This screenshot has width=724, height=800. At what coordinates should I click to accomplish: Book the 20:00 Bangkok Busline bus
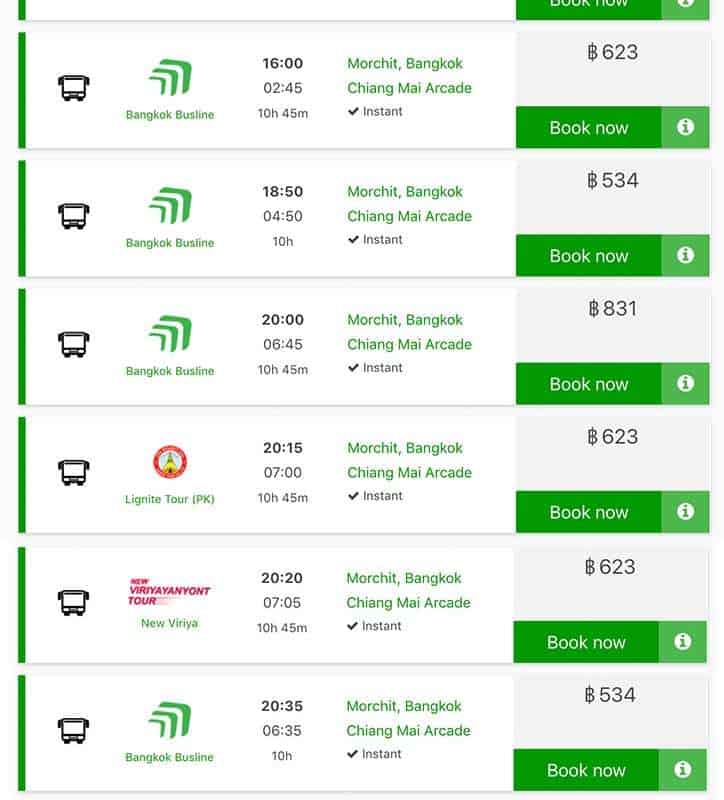point(588,384)
